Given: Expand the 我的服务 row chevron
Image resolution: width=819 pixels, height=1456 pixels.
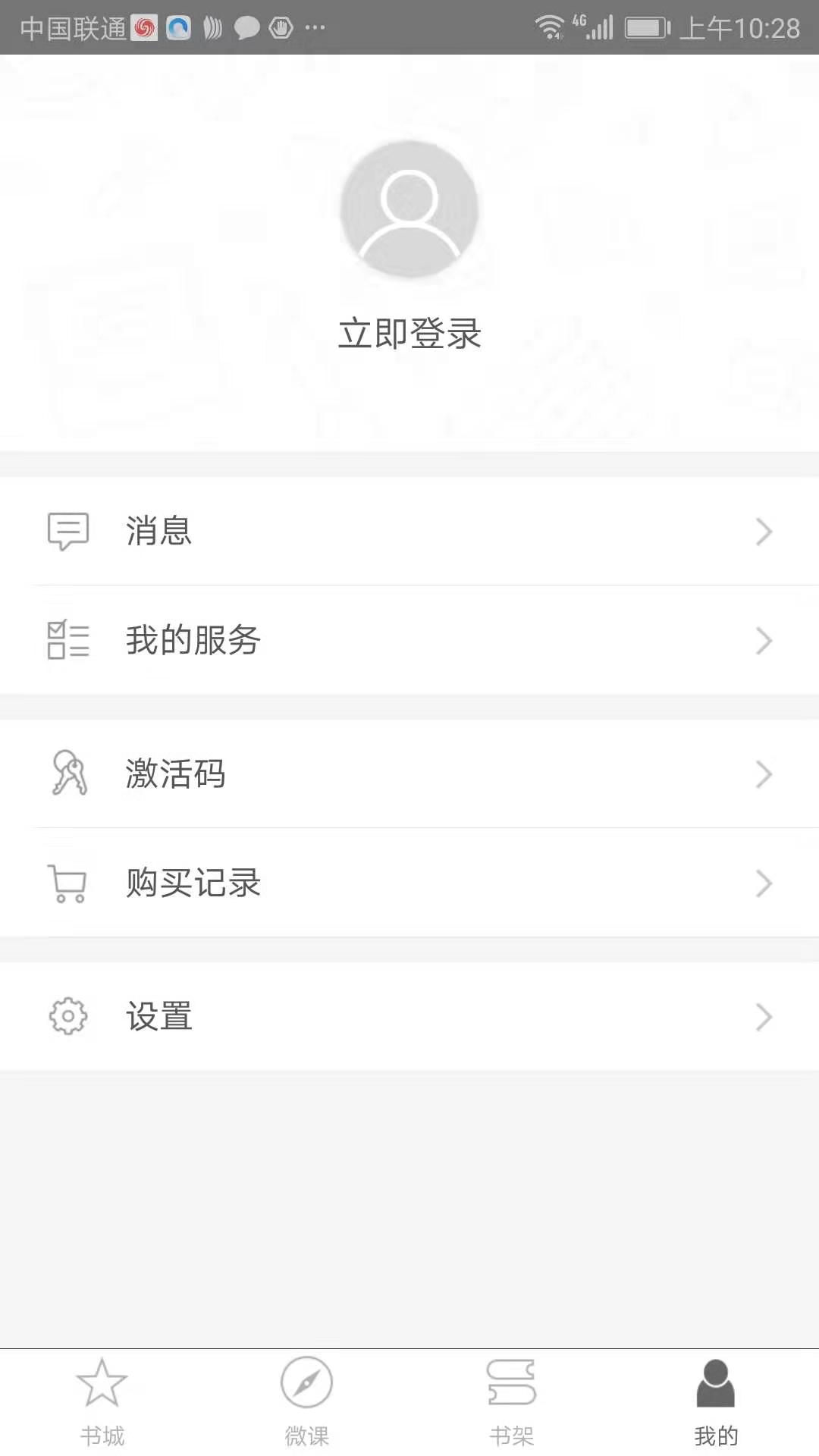Looking at the screenshot, I should pos(764,641).
